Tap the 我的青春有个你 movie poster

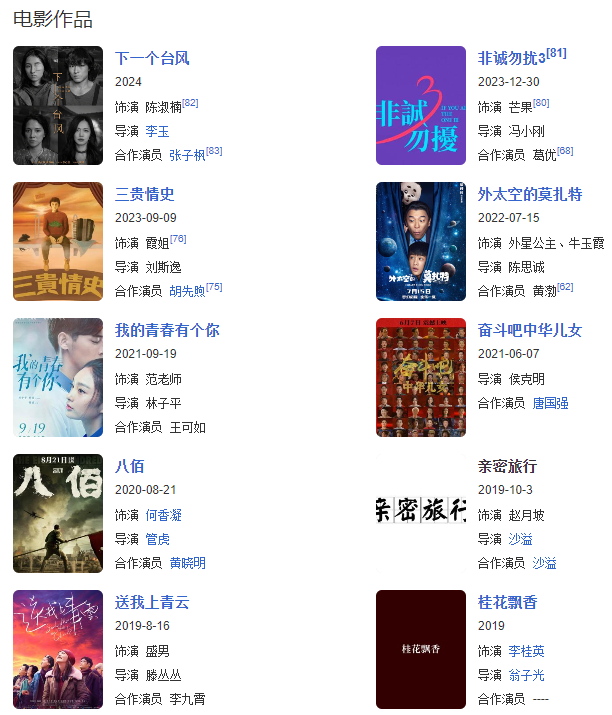pos(58,378)
